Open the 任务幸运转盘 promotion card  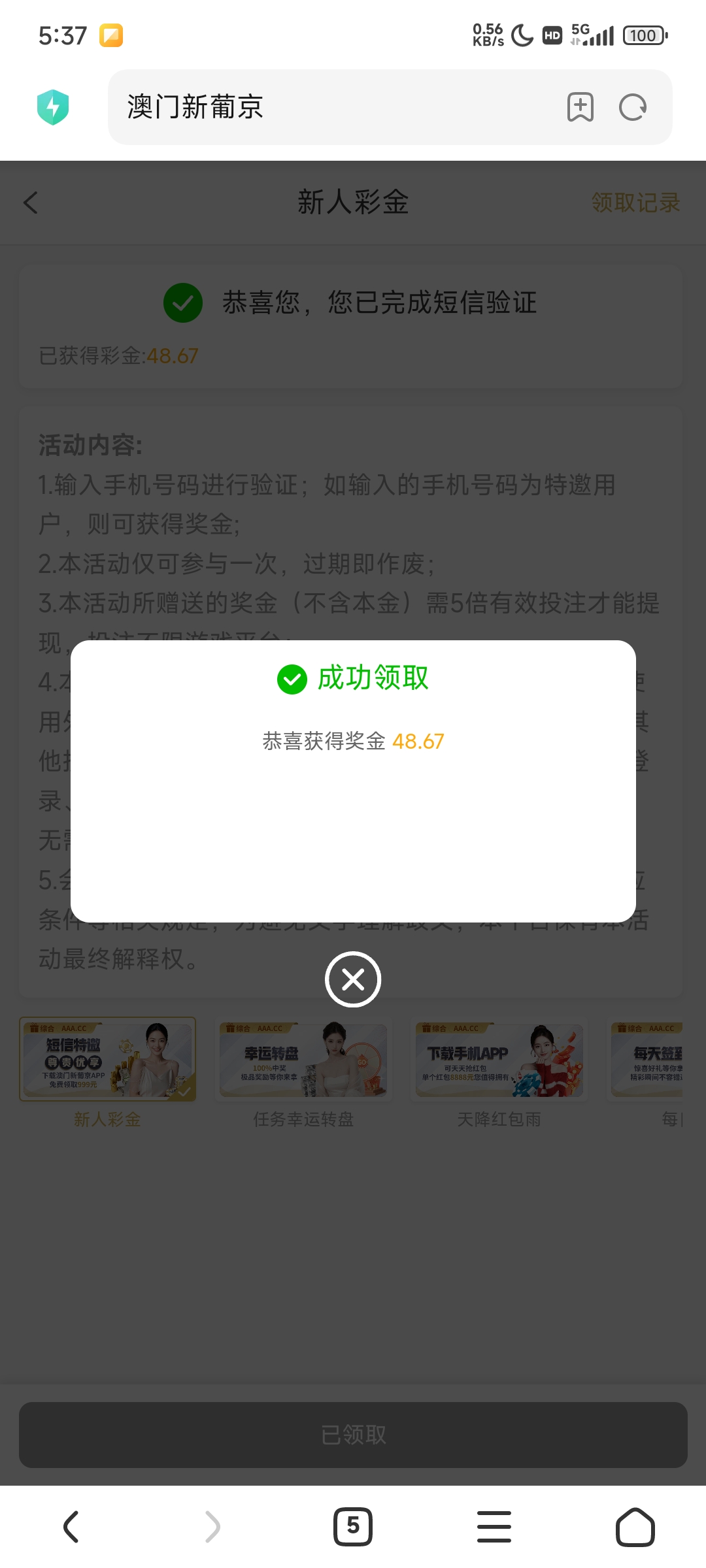click(303, 1060)
